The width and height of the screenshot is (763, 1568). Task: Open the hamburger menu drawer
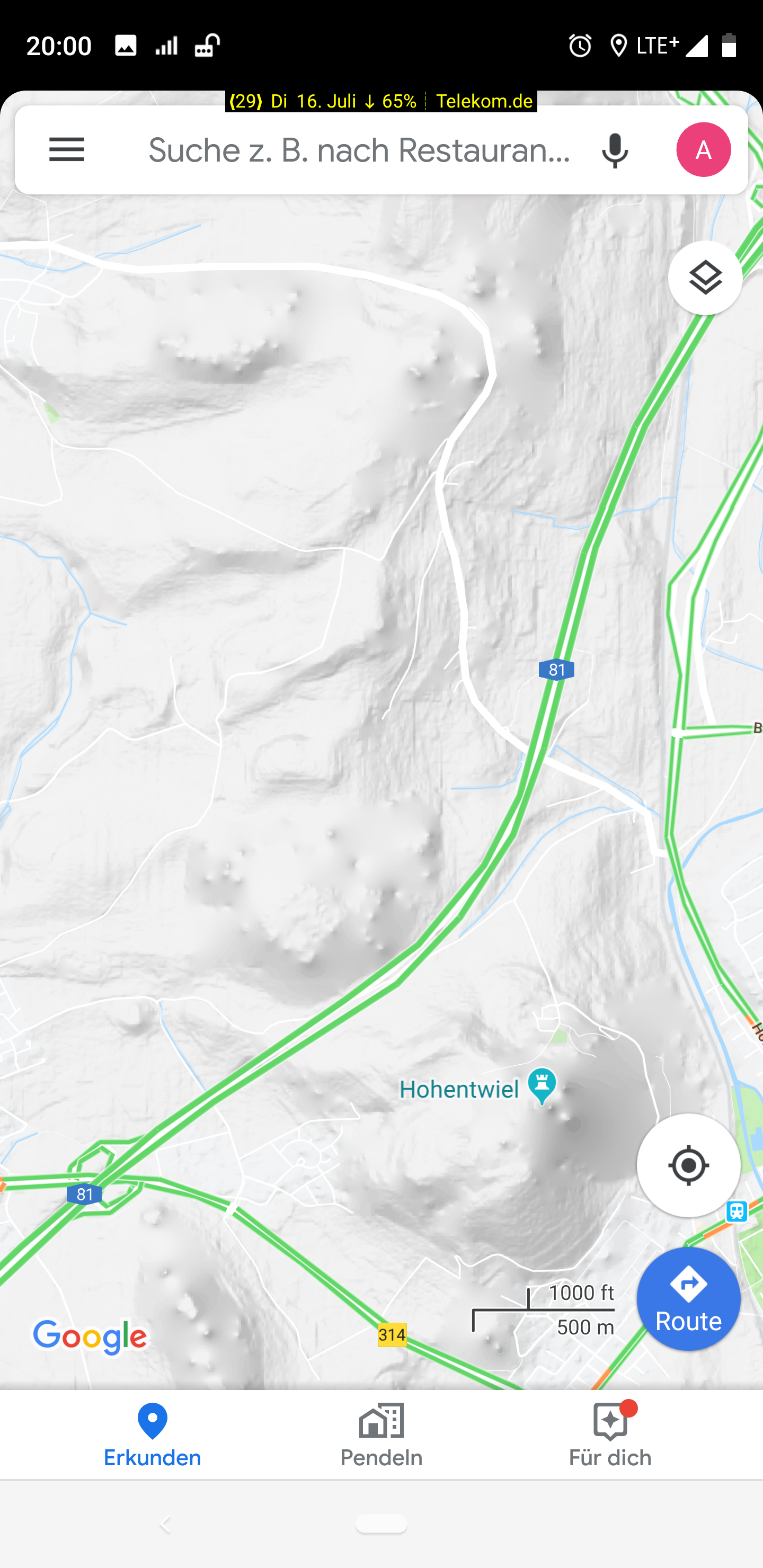[x=66, y=150]
